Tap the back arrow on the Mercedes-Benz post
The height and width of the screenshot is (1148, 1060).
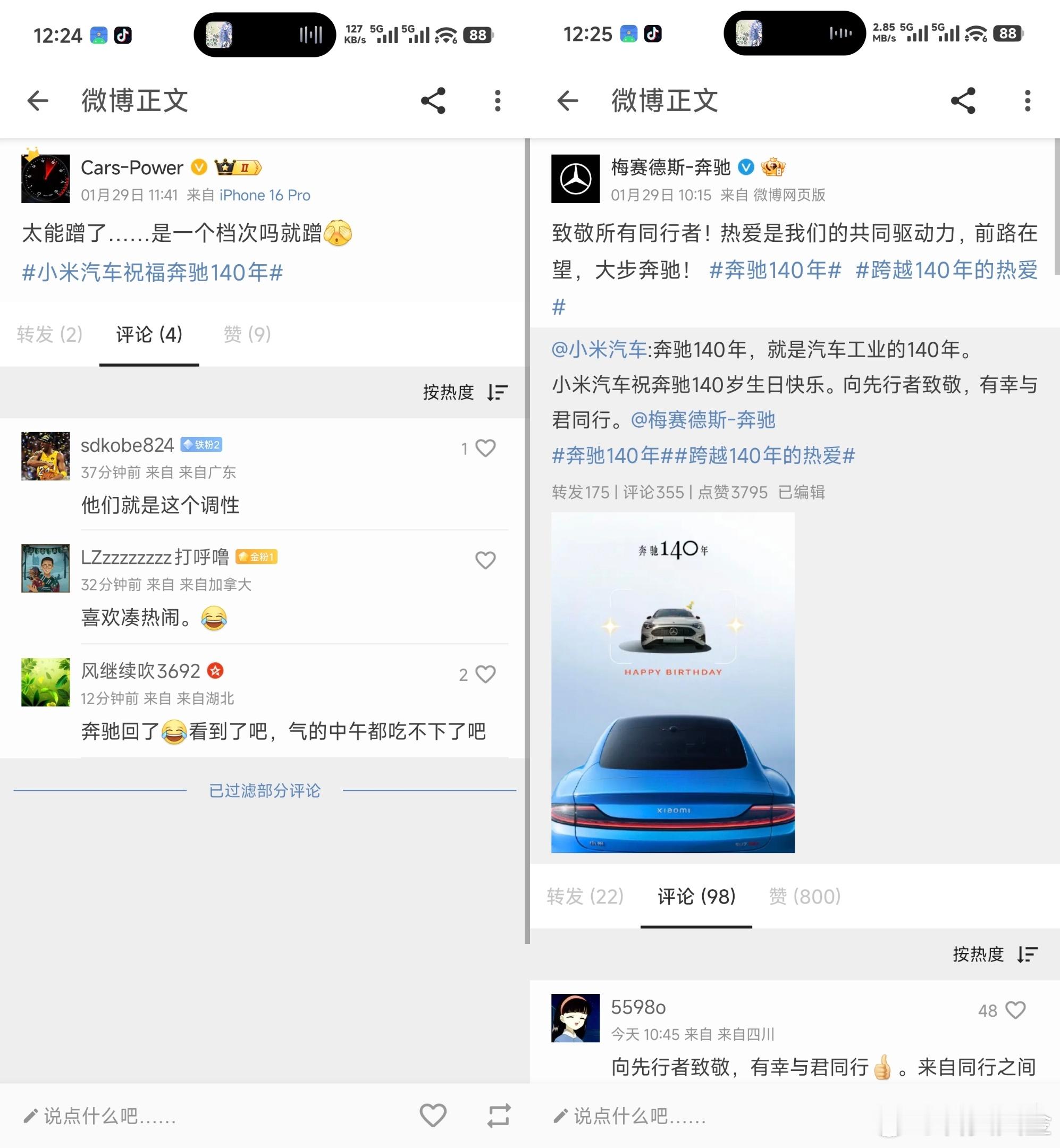[567, 101]
